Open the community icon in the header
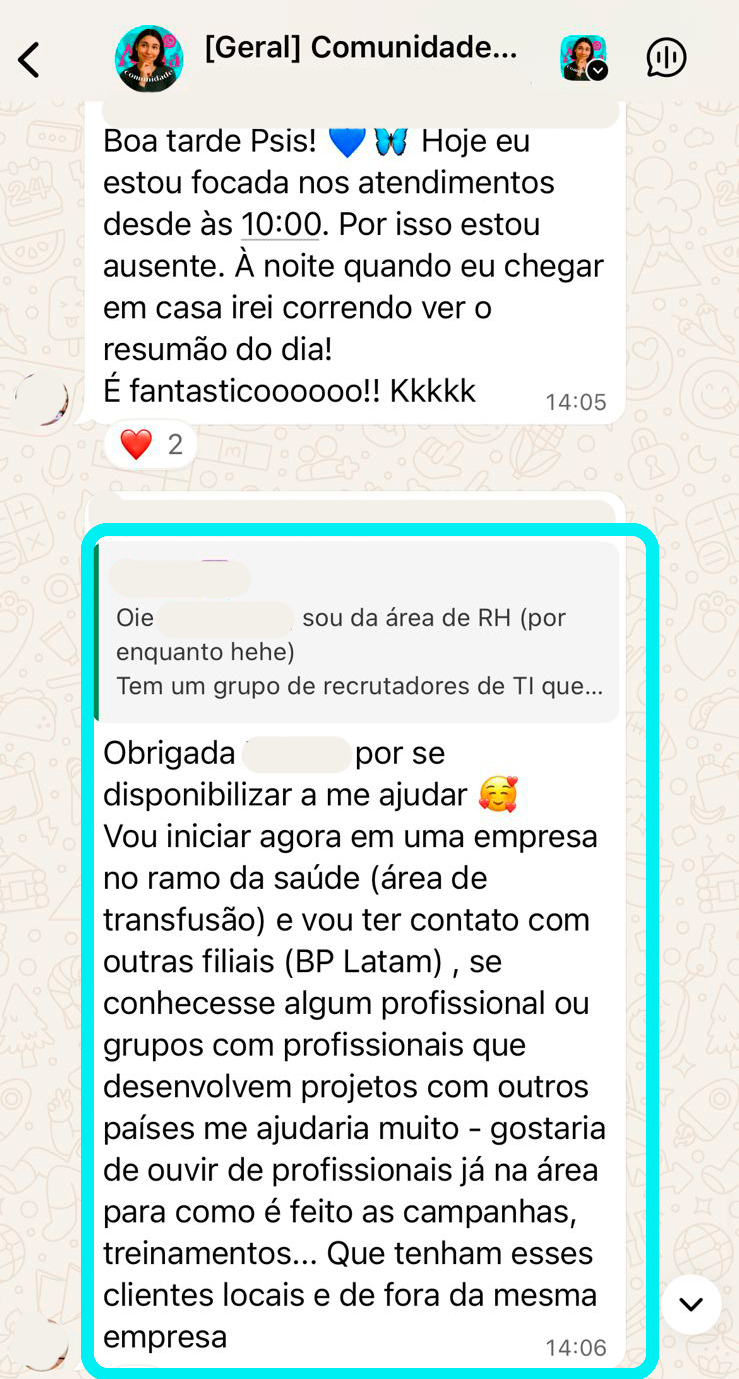This screenshot has height=1379, width=739. pos(583,58)
